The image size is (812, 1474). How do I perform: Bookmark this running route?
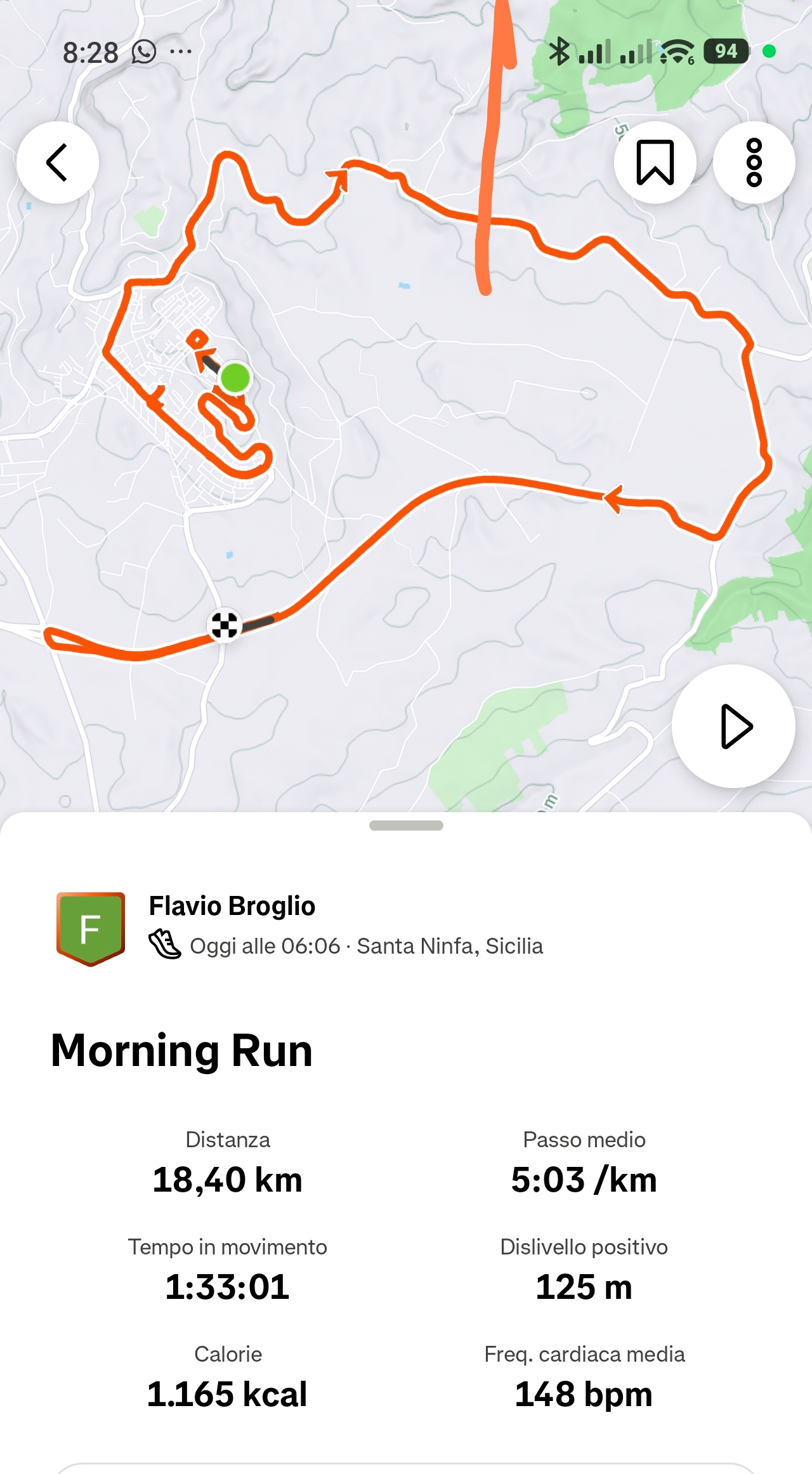tap(655, 162)
